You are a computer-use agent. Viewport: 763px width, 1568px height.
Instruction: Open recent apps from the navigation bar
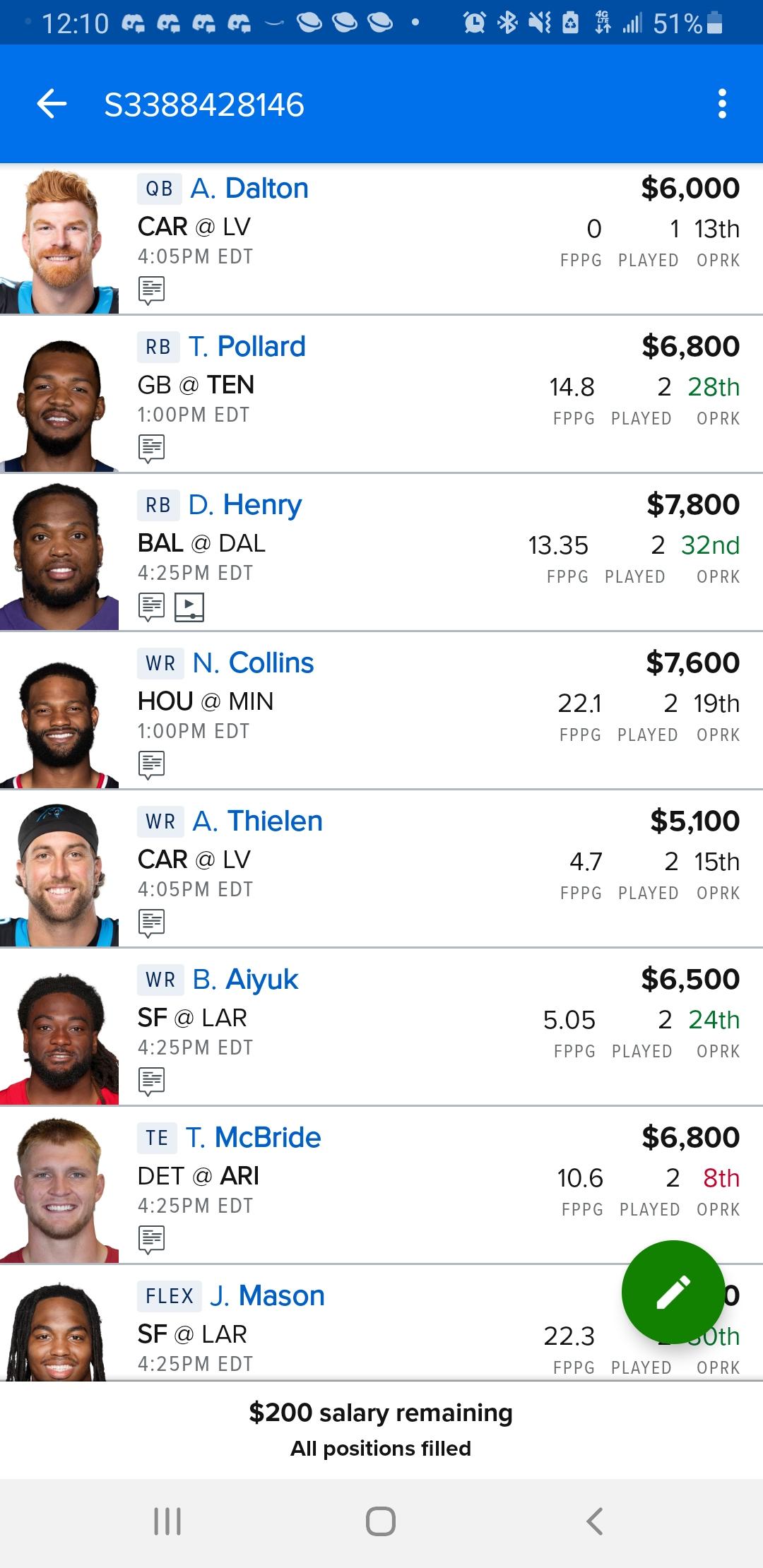pyautogui.click(x=167, y=1521)
